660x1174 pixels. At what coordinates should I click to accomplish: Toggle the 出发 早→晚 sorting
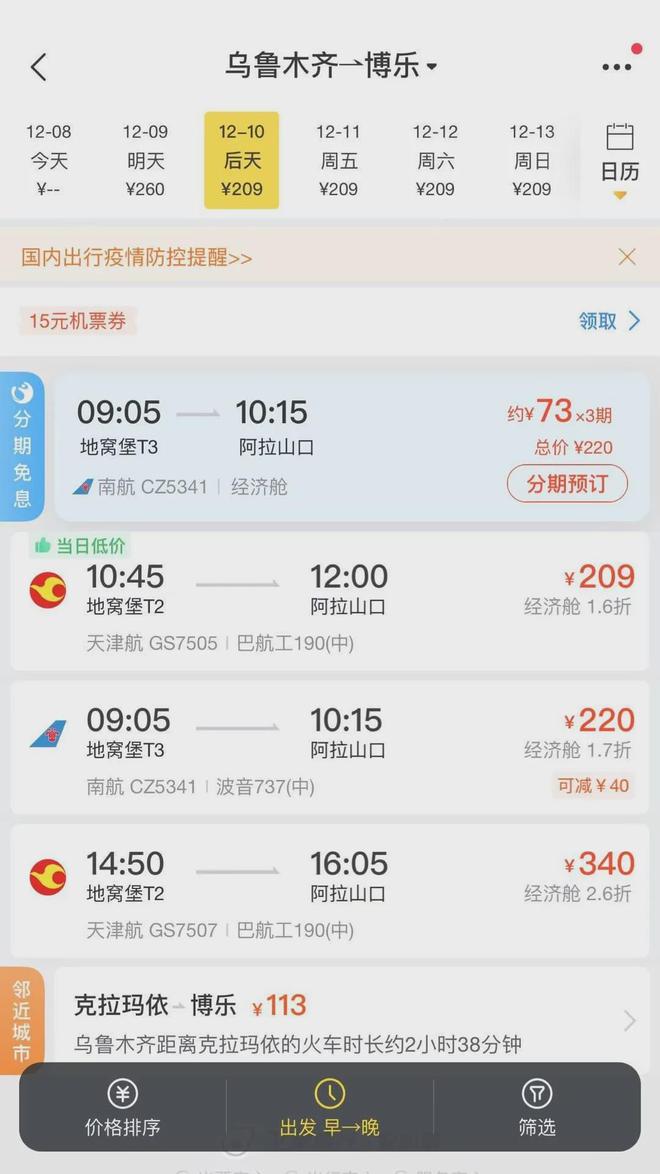pos(329,1108)
